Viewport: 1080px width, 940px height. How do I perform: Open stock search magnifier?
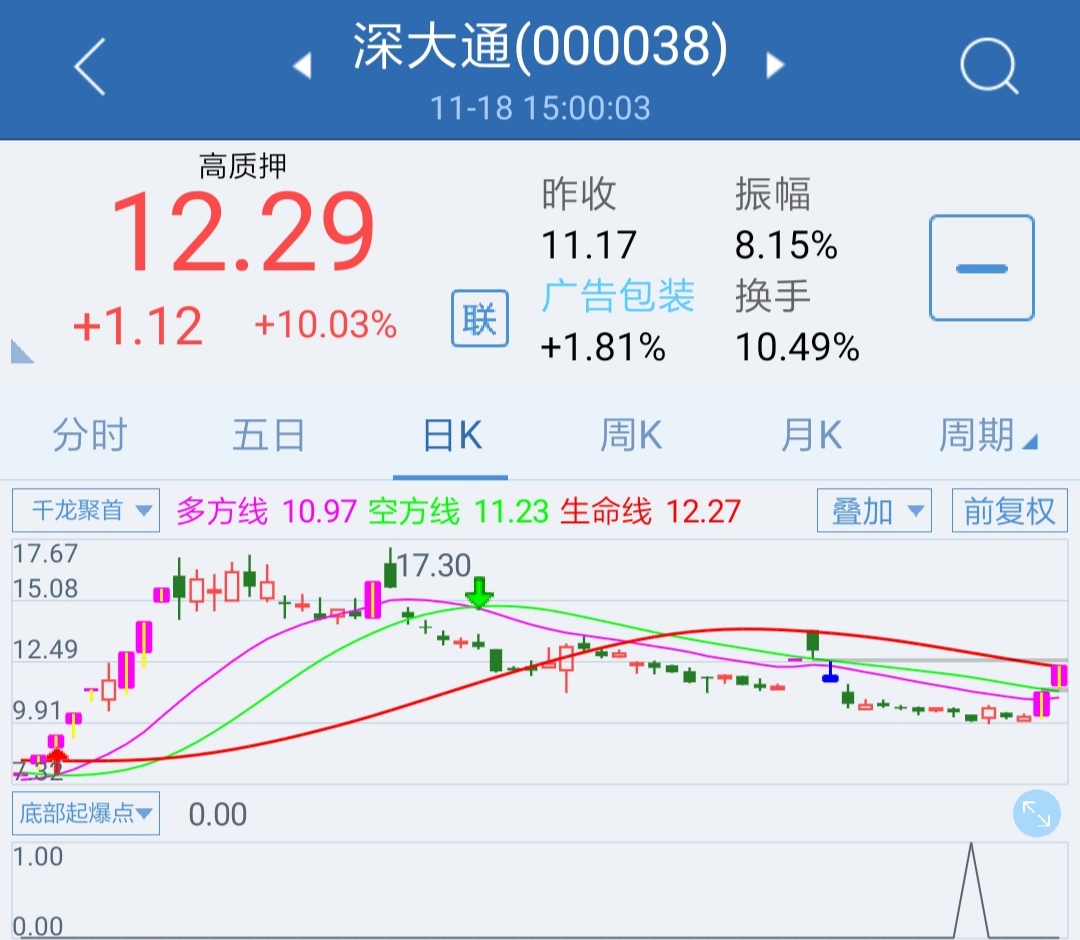[x=988, y=67]
